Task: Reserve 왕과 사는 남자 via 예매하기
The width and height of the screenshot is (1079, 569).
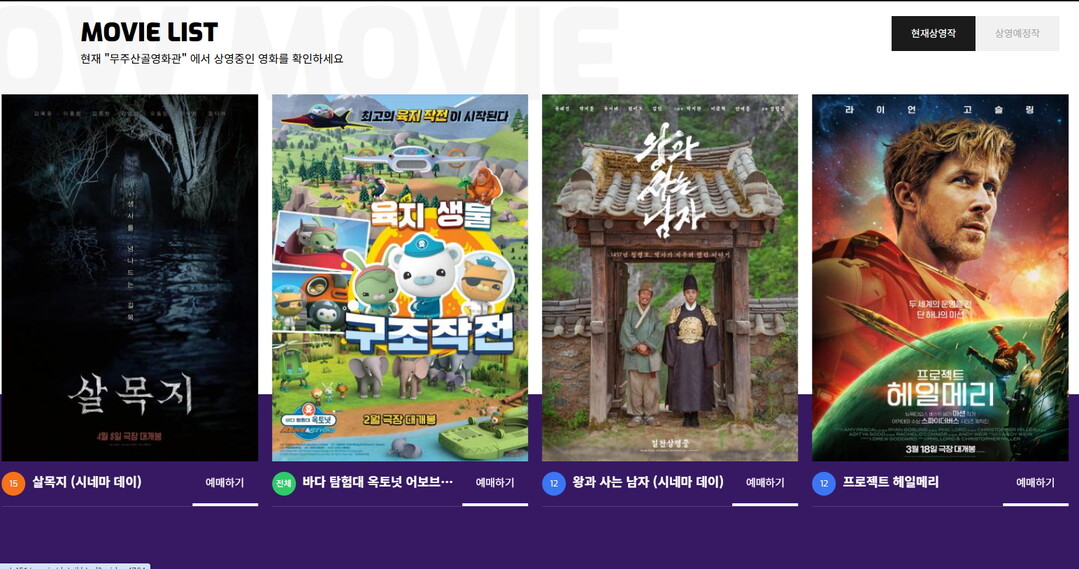Action: pyautogui.click(x=765, y=483)
